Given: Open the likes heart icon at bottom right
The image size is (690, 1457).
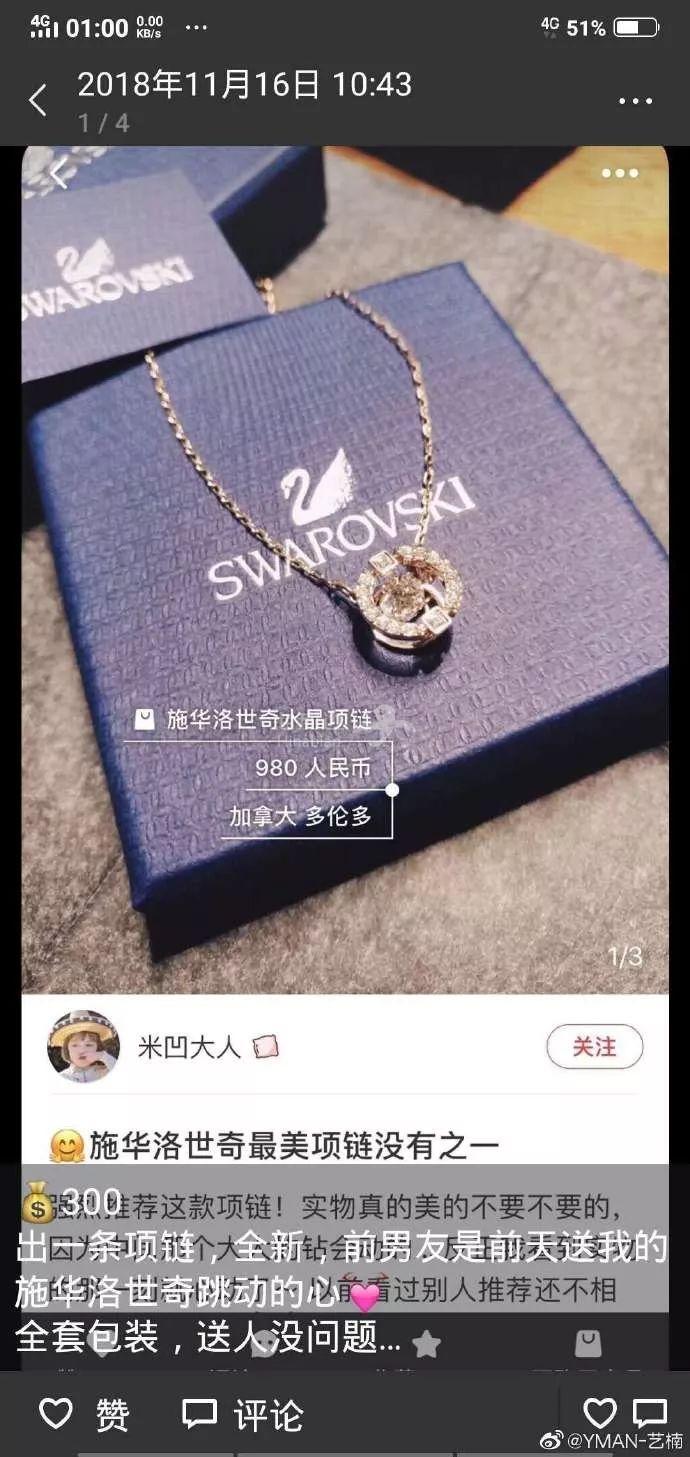Looking at the screenshot, I should (600, 1412).
